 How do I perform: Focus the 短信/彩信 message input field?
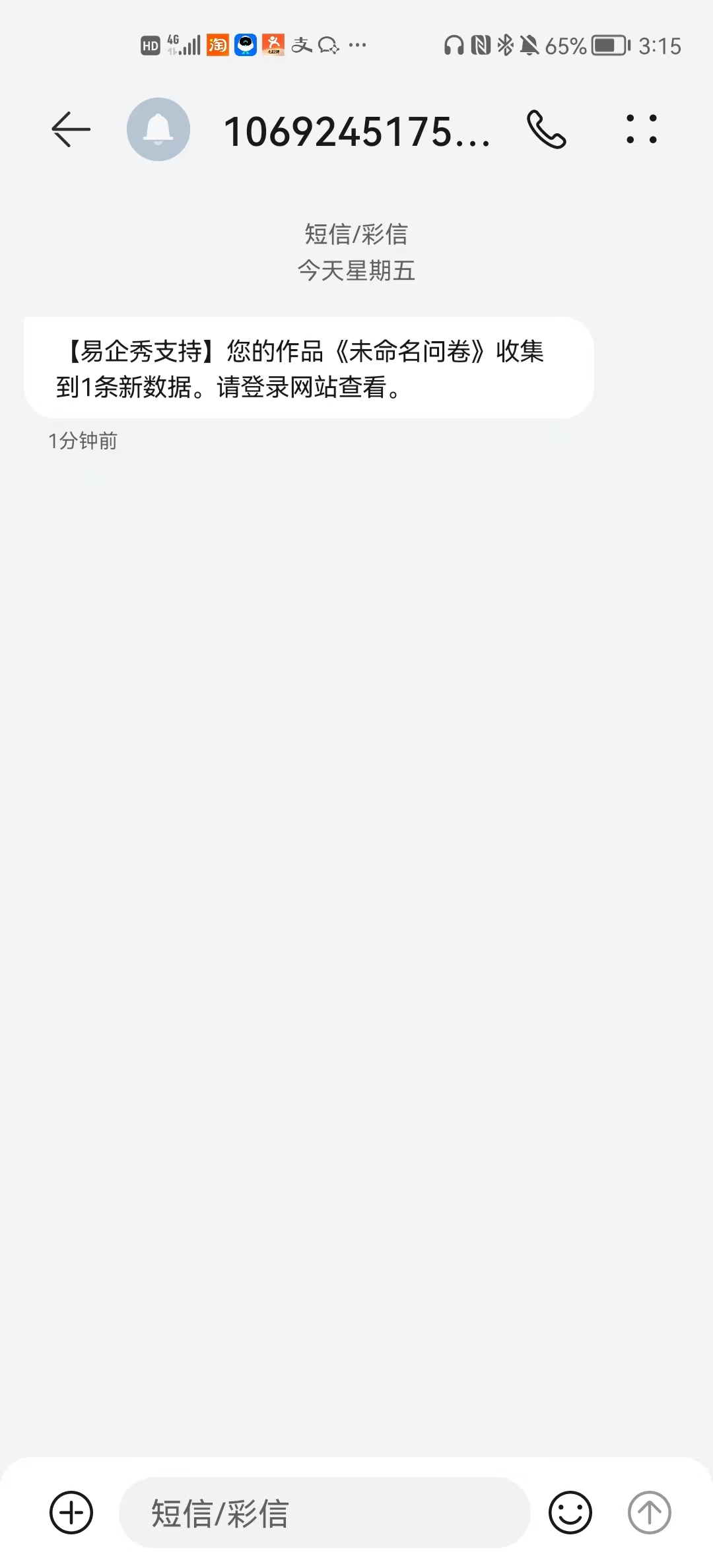tap(325, 1512)
